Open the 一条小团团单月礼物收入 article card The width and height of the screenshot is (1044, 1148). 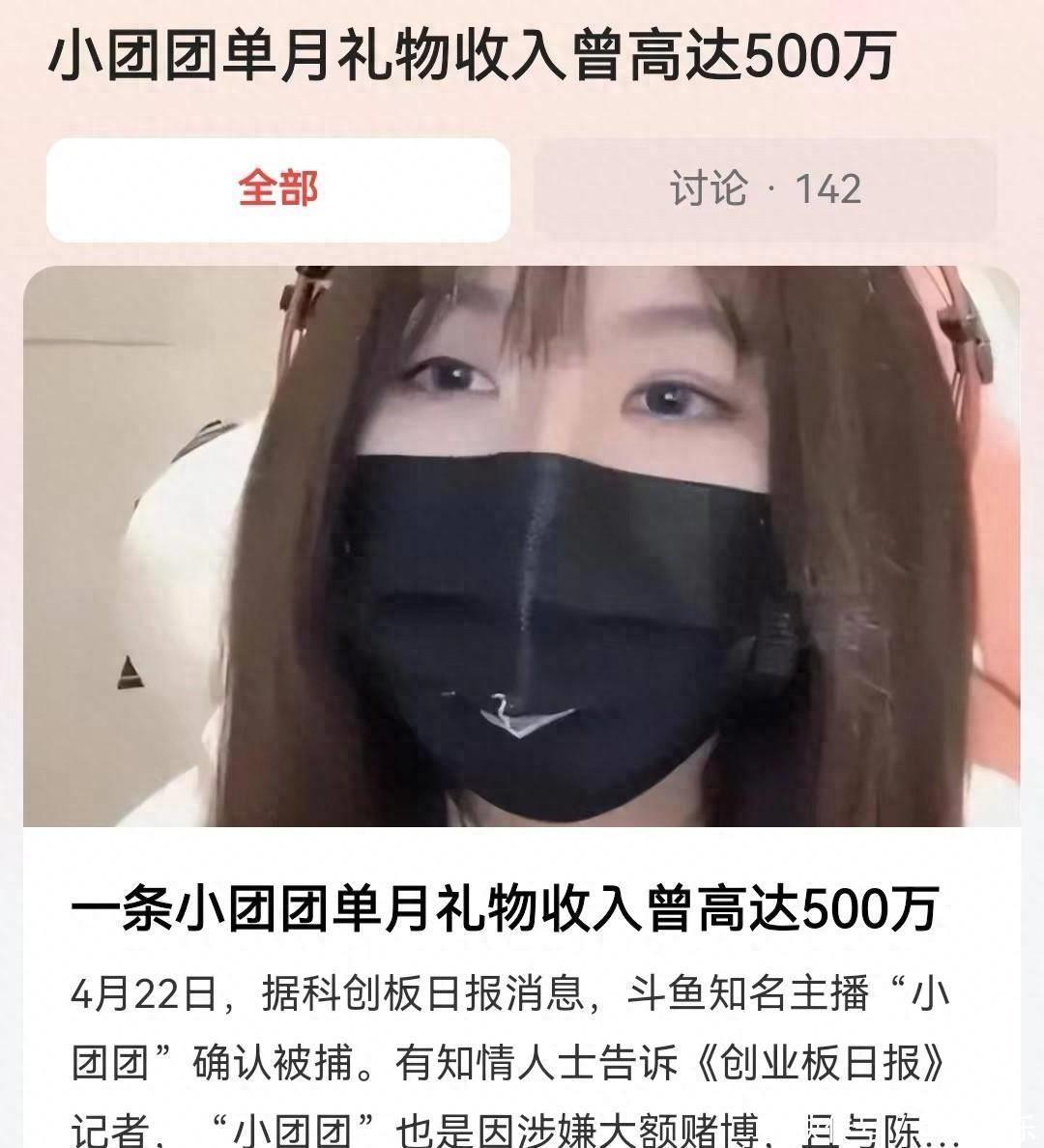505,909
